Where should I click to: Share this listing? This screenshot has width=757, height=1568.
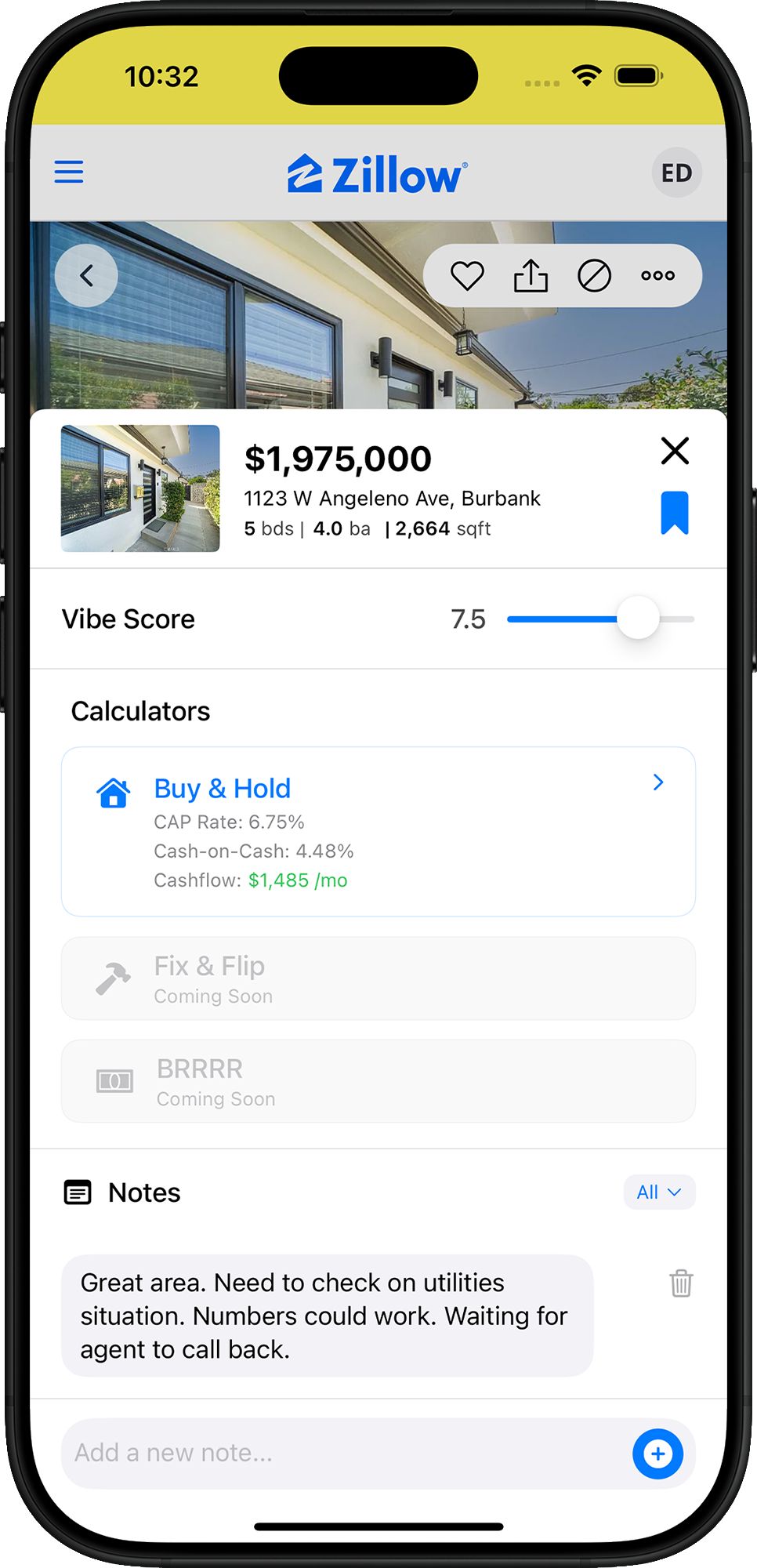pyautogui.click(x=531, y=275)
